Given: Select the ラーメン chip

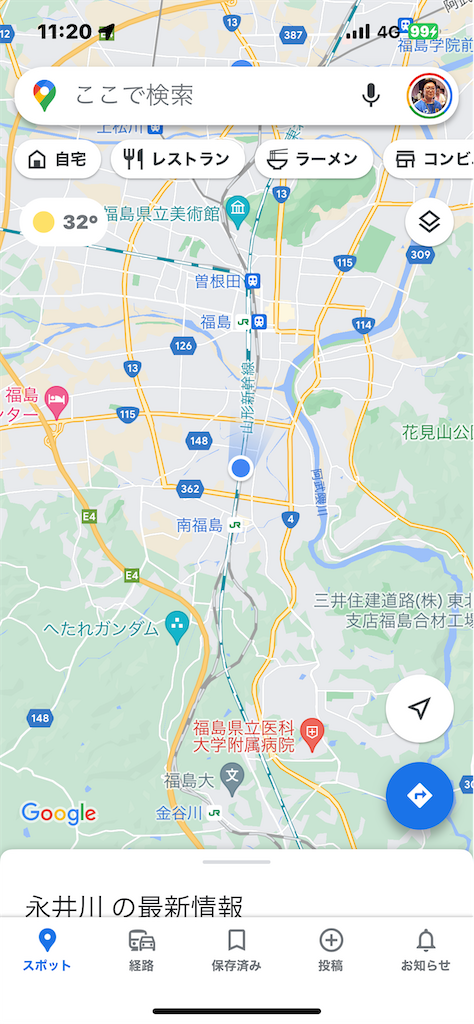Looking at the screenshot, I should pos(313,159).
